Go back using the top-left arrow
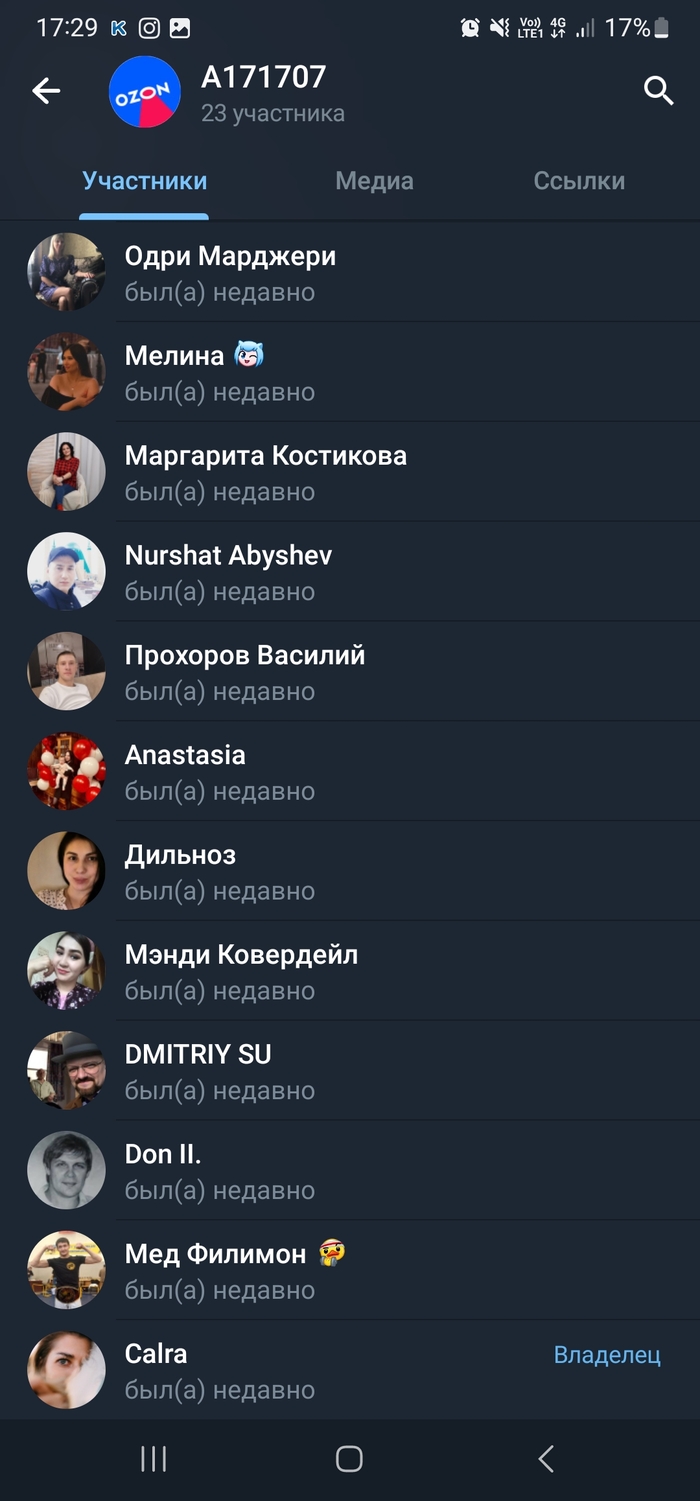 tap(46, 92)
